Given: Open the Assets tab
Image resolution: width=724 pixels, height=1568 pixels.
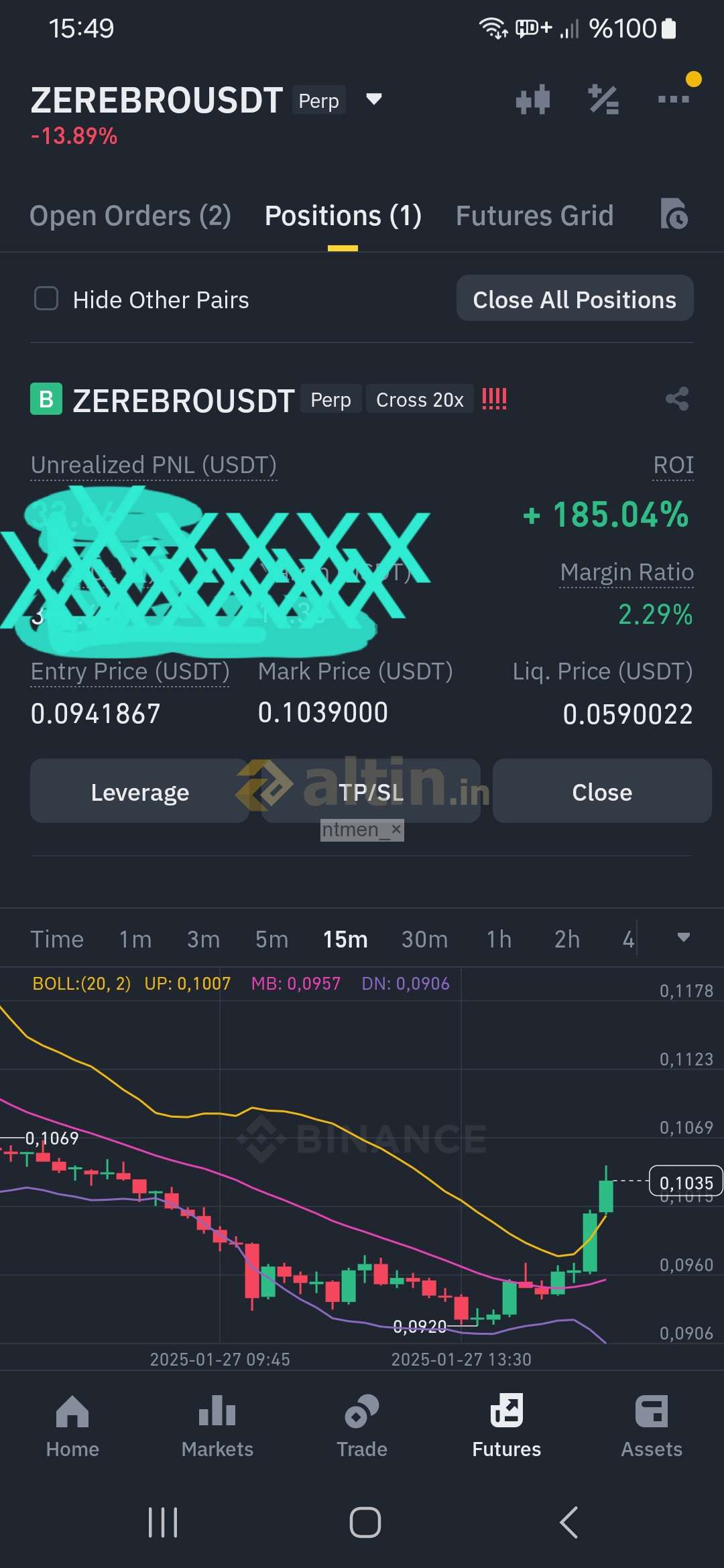Looking at the screenshot, I should 652,1426.
